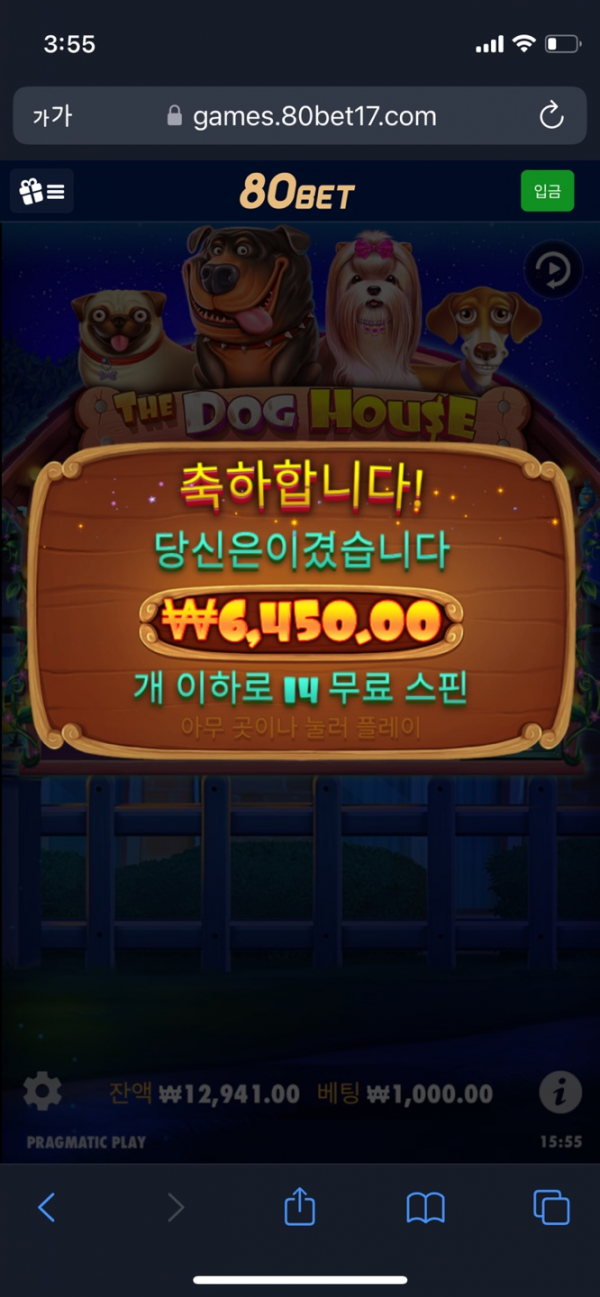Screen dimensions: 600x1297
Task: Show all open Safari tabs
Action: (x=551, y=1208)
